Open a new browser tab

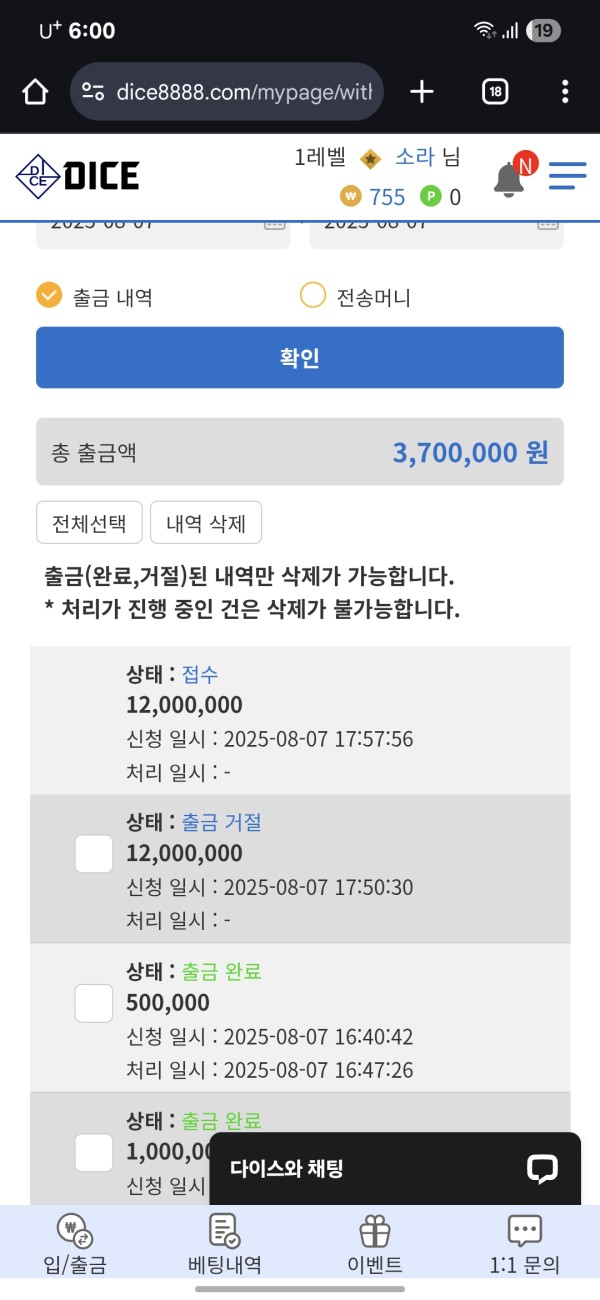point(422,93)
